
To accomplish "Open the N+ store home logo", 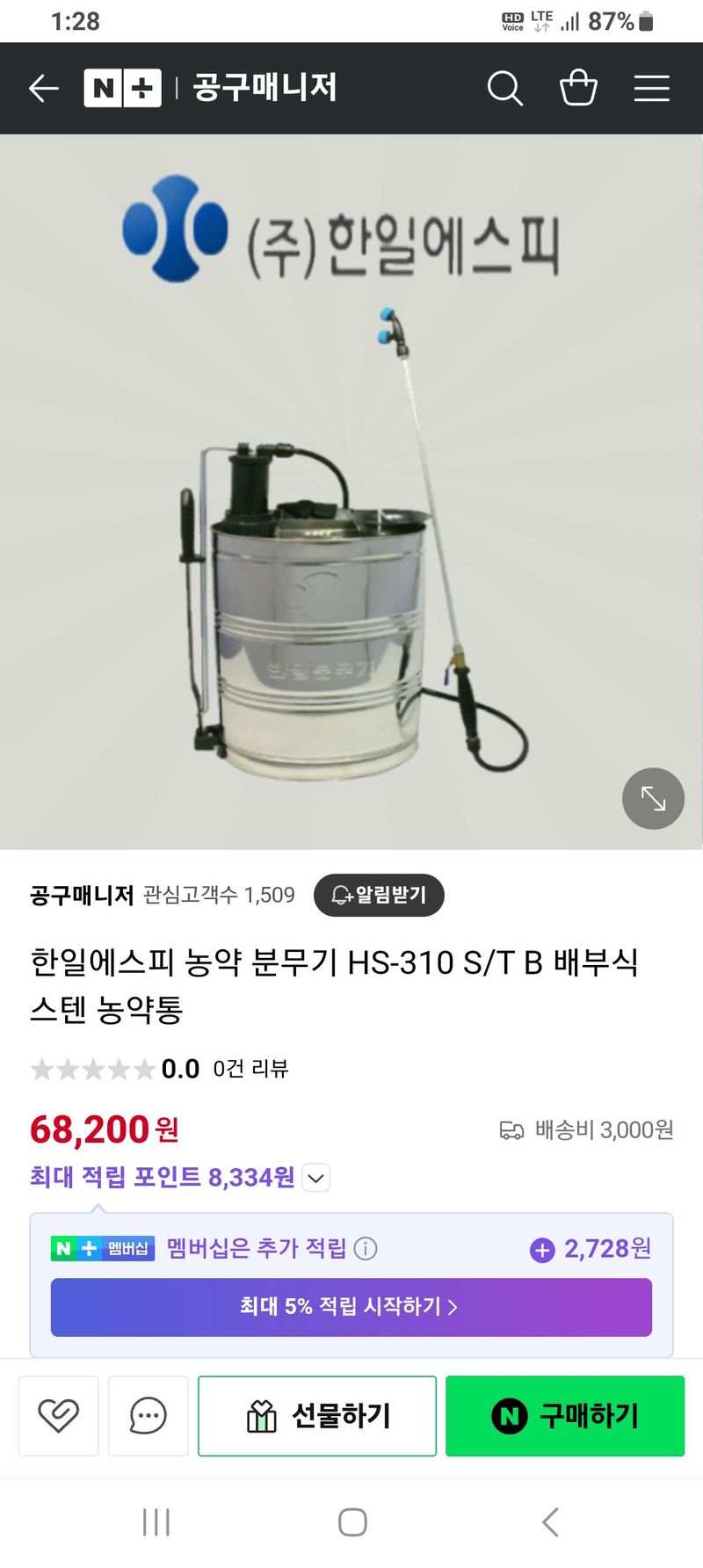I will pyautogui.click(x=122, y=88).
